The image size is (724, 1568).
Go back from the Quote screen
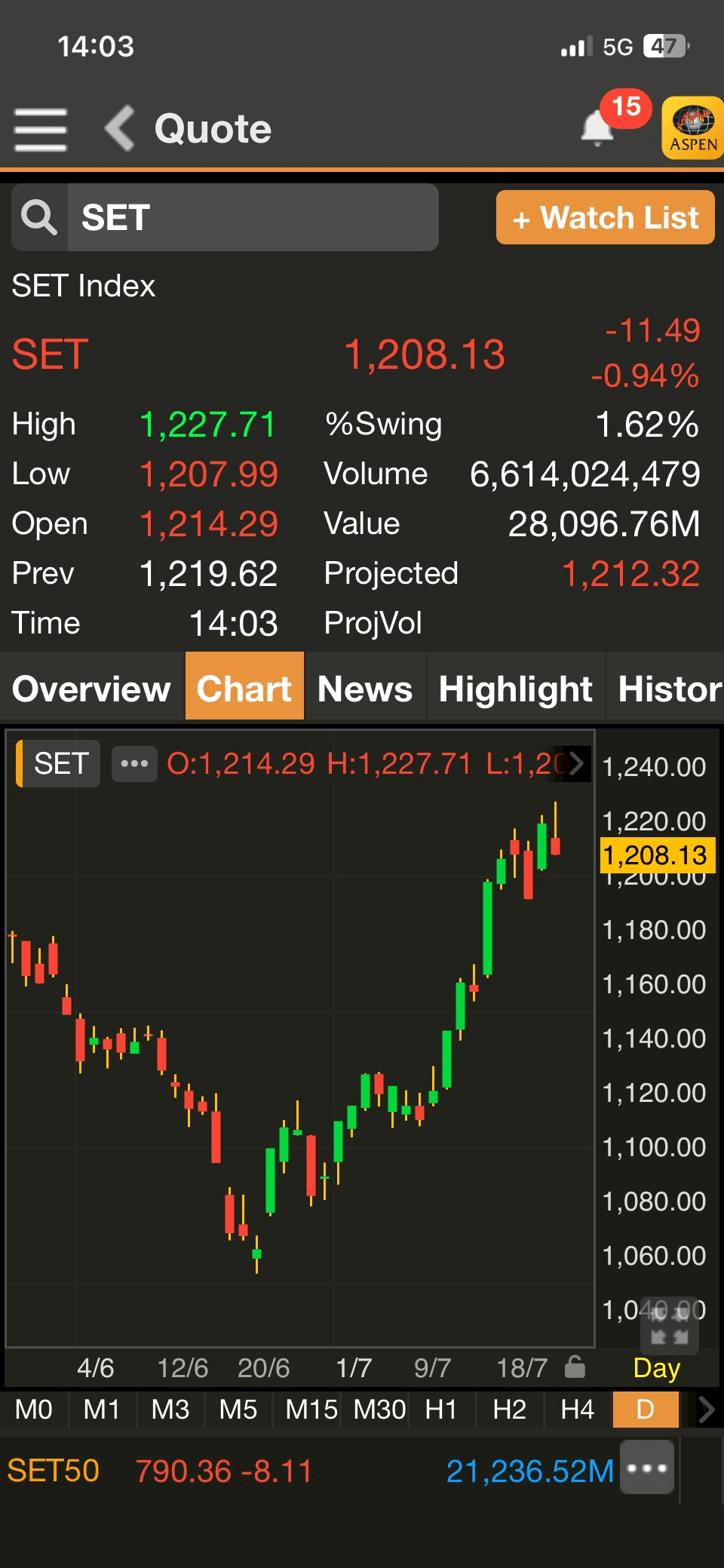pos(120,128)
